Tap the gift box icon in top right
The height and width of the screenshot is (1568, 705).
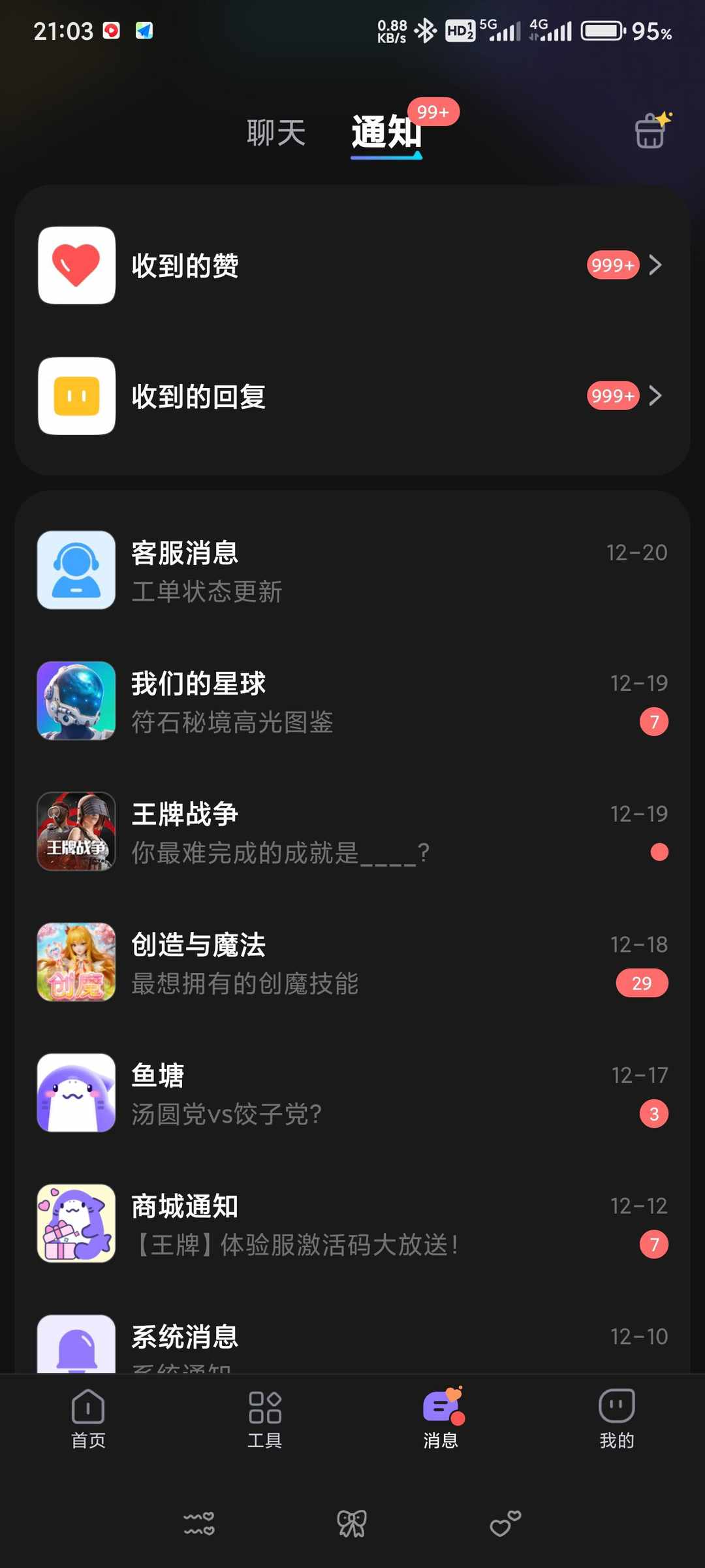tap(650, 129)
